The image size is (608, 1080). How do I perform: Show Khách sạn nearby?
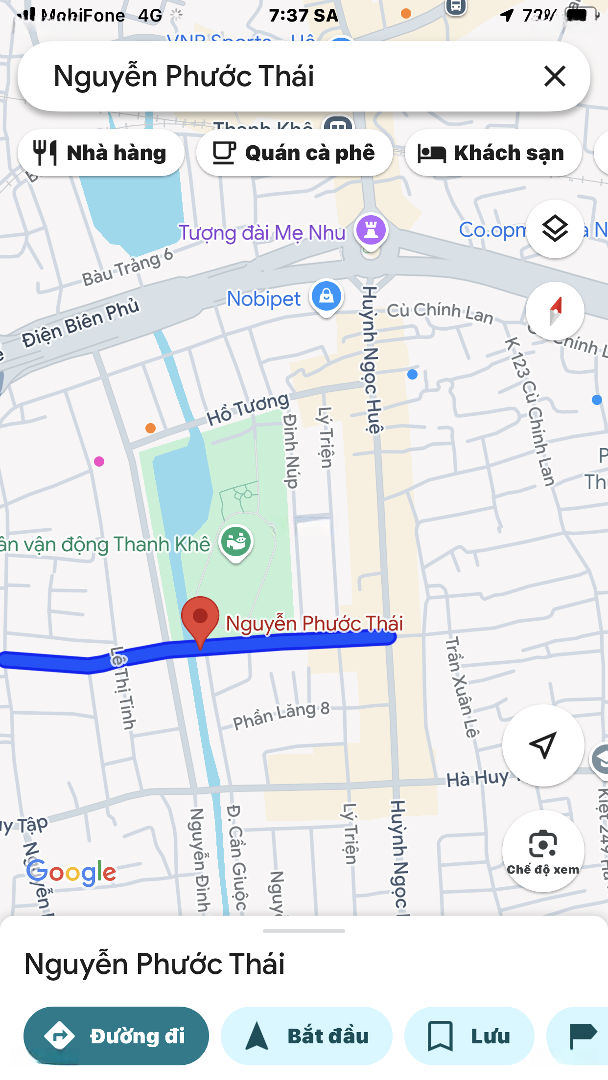click(x=493, y=153)
